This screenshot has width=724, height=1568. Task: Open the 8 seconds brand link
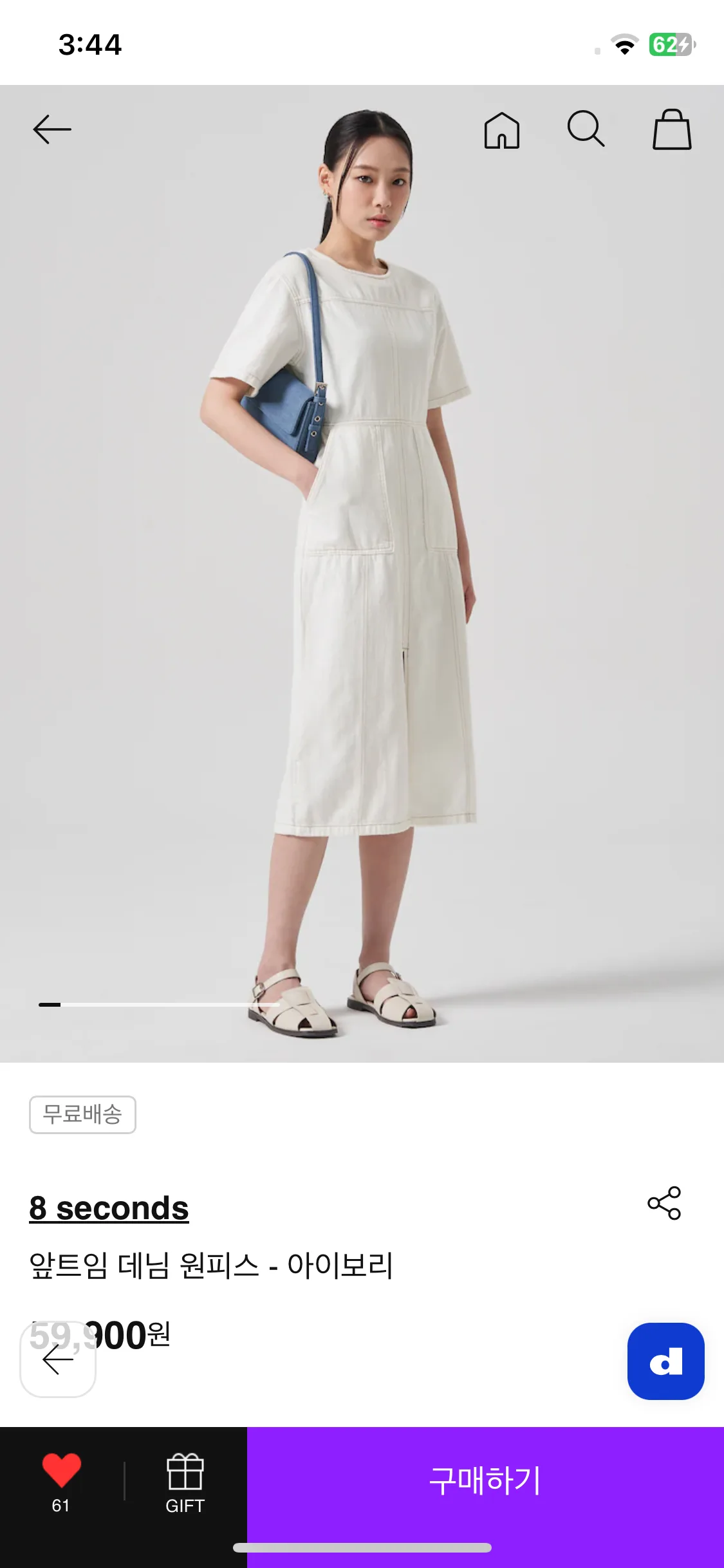[x=109, y=1208]
